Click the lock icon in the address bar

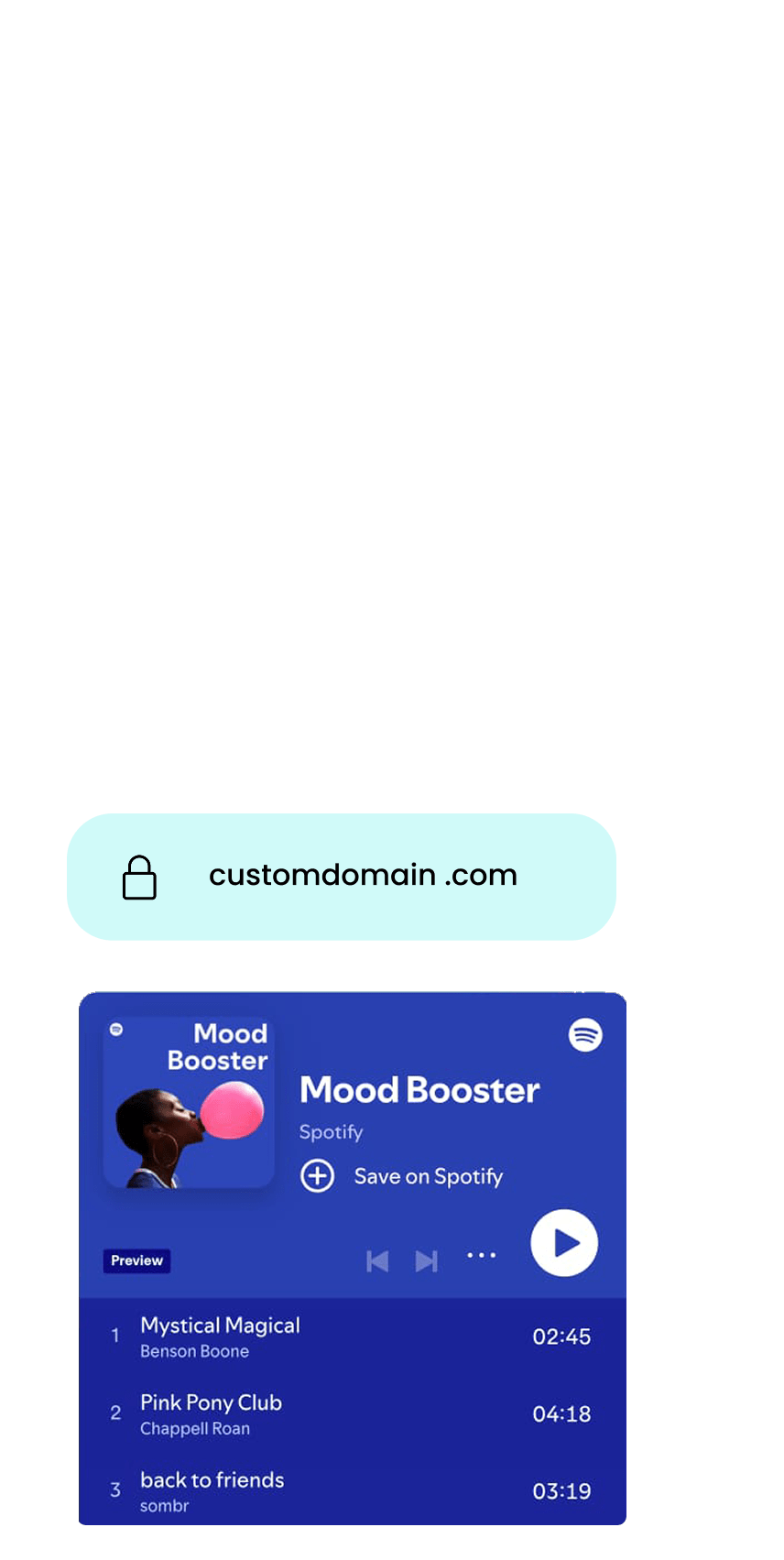[139, 877]
